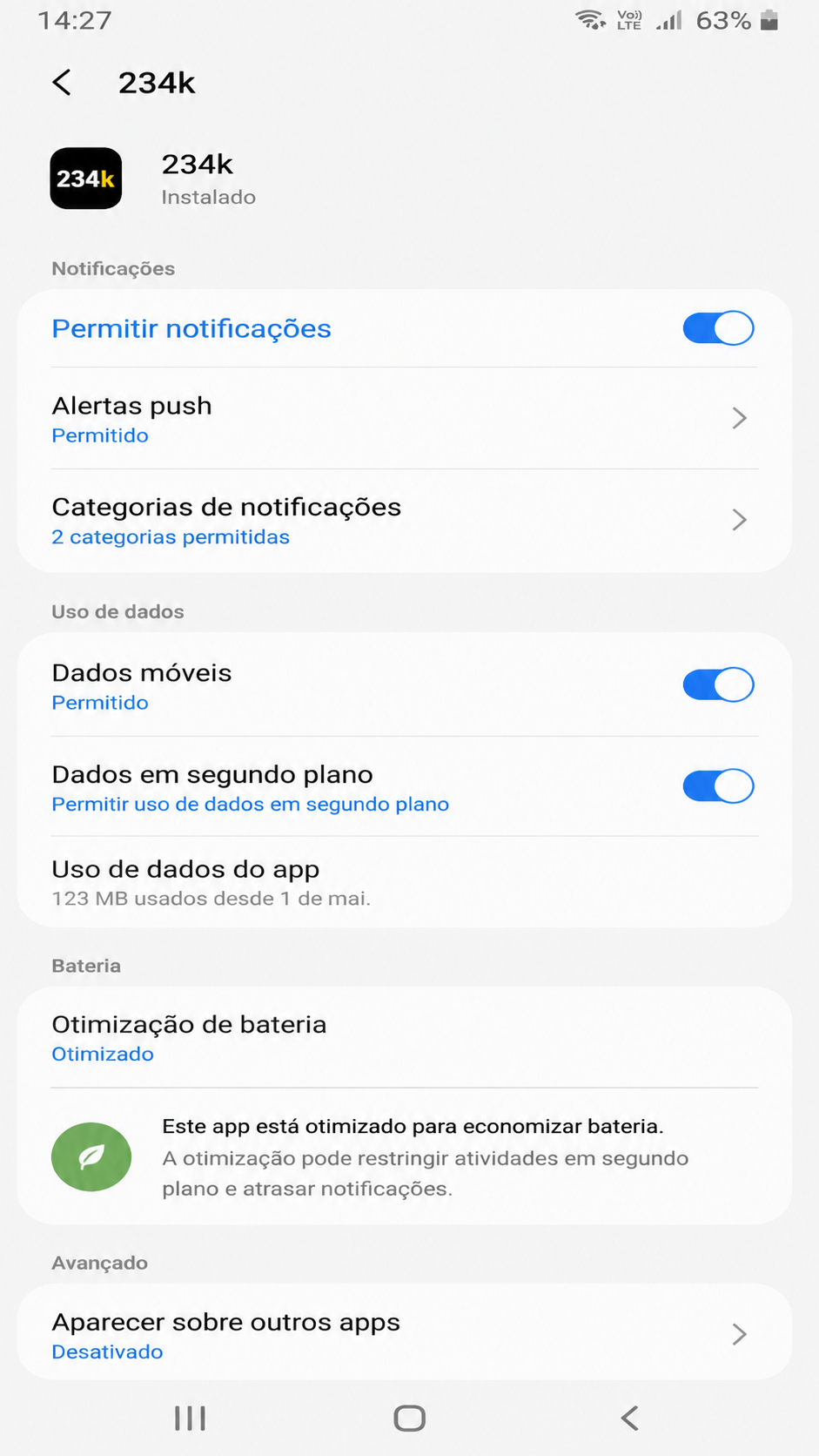Go back using the header arrow
Screen dimensions: 819x1456
pyautogui.click(x=62, y=83)
